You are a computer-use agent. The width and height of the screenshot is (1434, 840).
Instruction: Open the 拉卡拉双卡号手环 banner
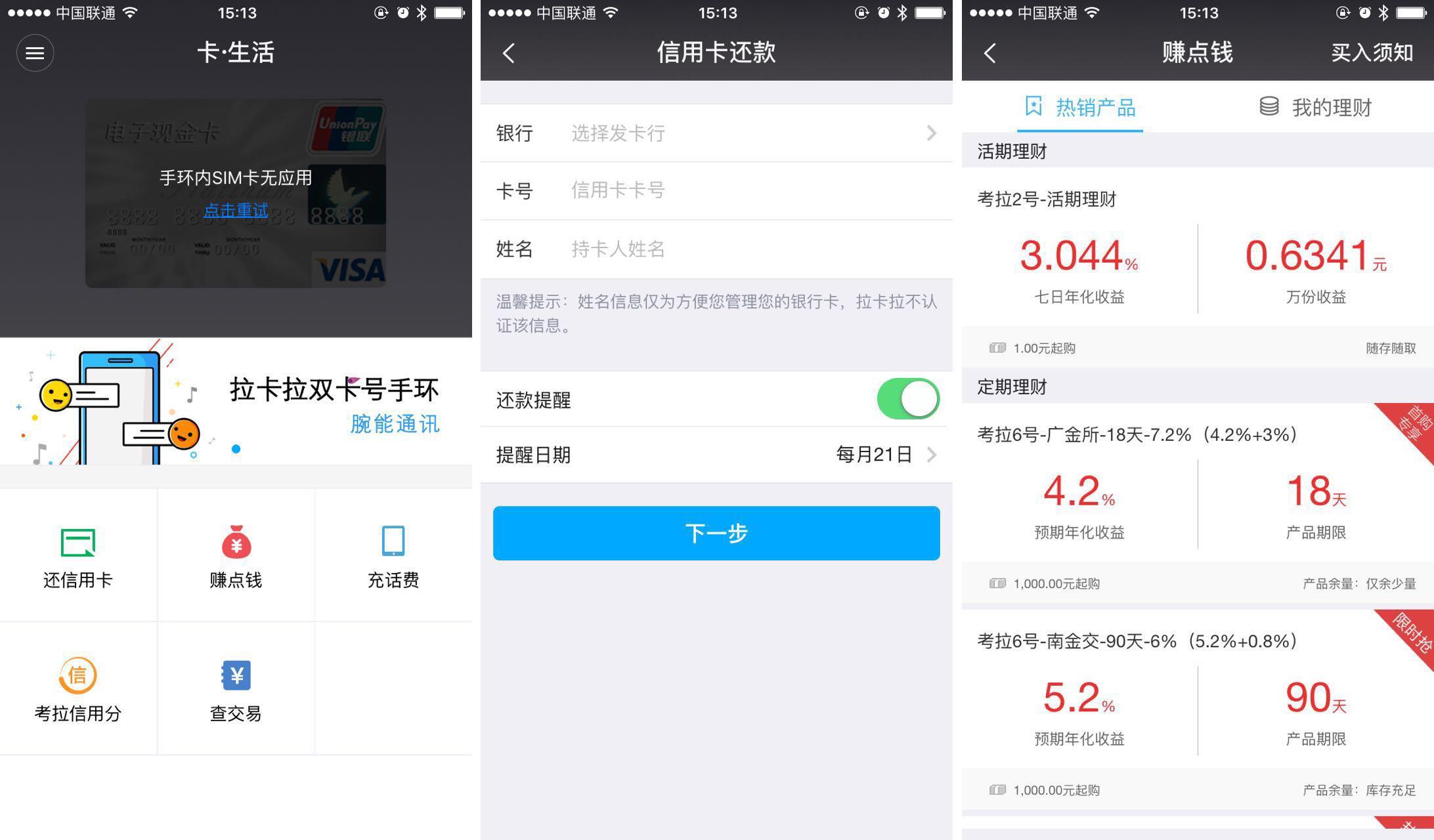point(236,402)
